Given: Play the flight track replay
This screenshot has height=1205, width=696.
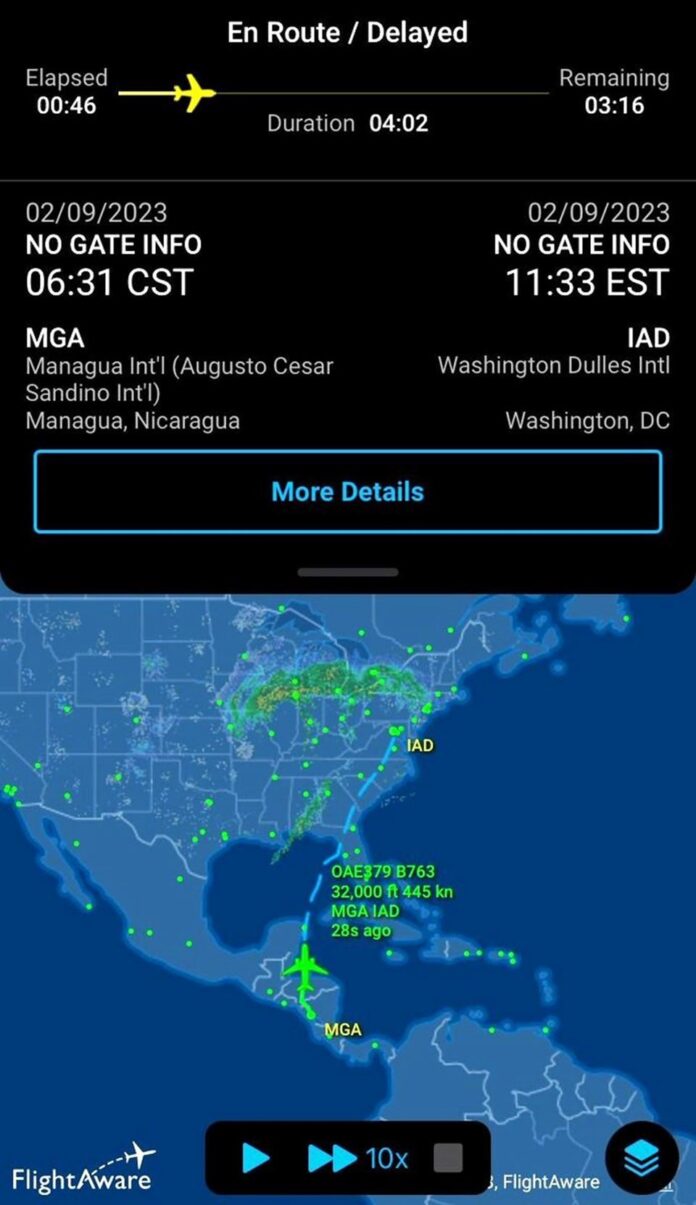Looking at the screenshot, I should (256, 1159).
